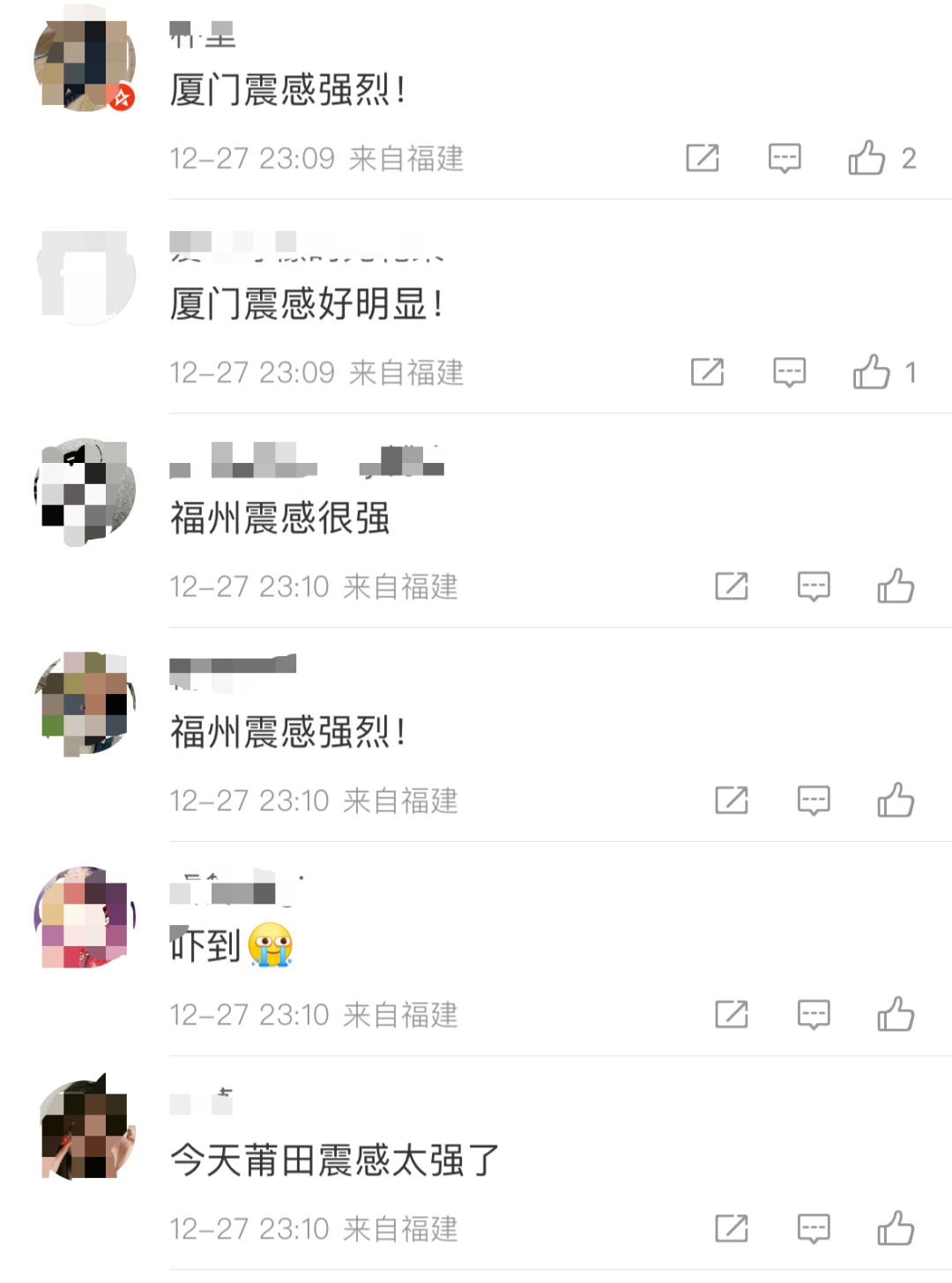Viewport: 952px width, 1283px height.
Task: Repost the comment 厦门震感强烈！
Action: tap(703, 158)
